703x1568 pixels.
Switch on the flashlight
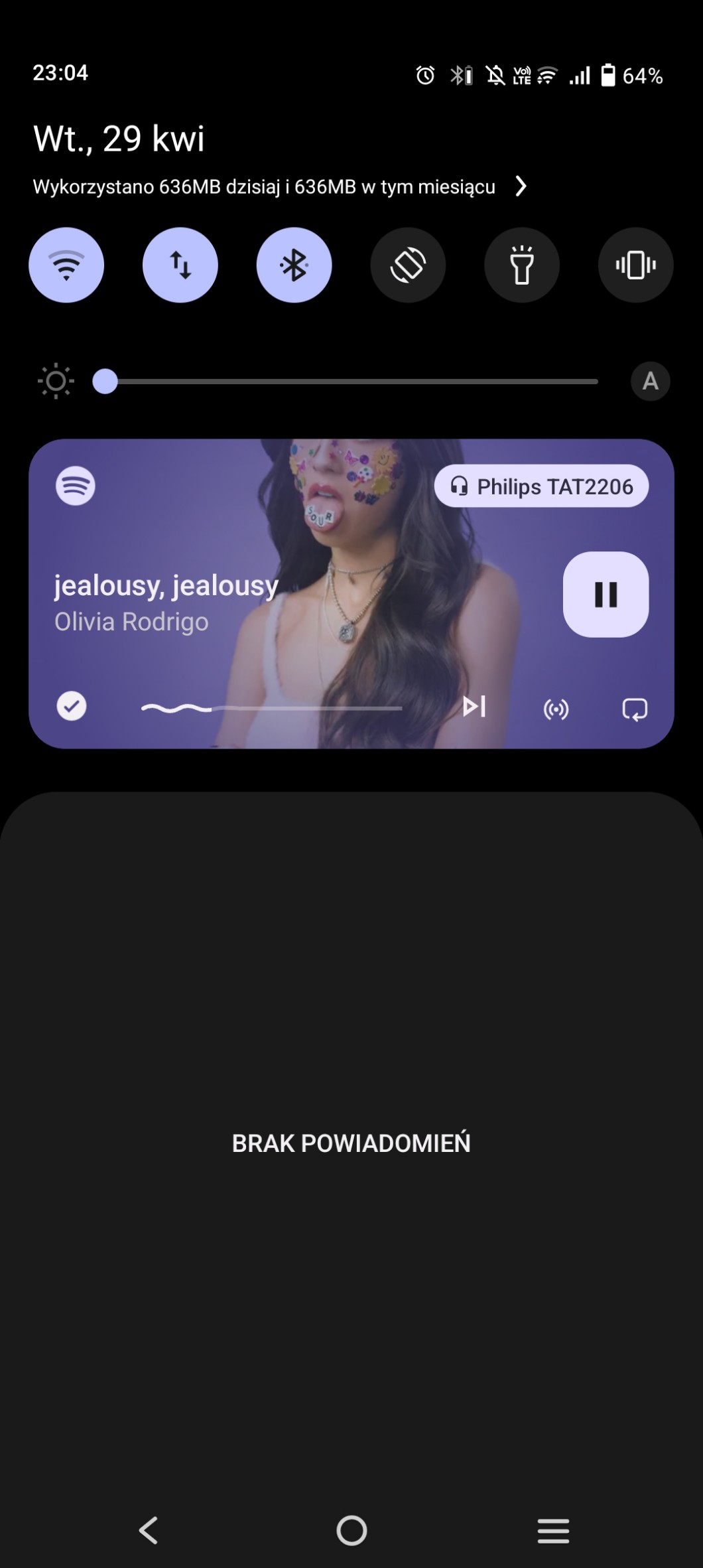[522, 265]
